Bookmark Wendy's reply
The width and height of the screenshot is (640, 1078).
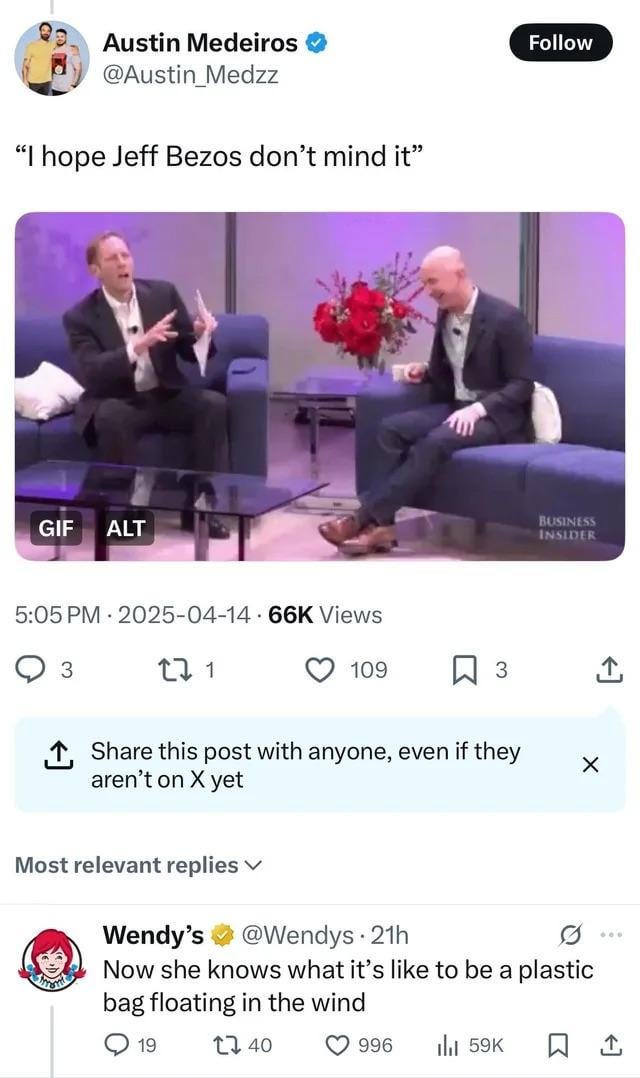click(x=558, y=1046)
